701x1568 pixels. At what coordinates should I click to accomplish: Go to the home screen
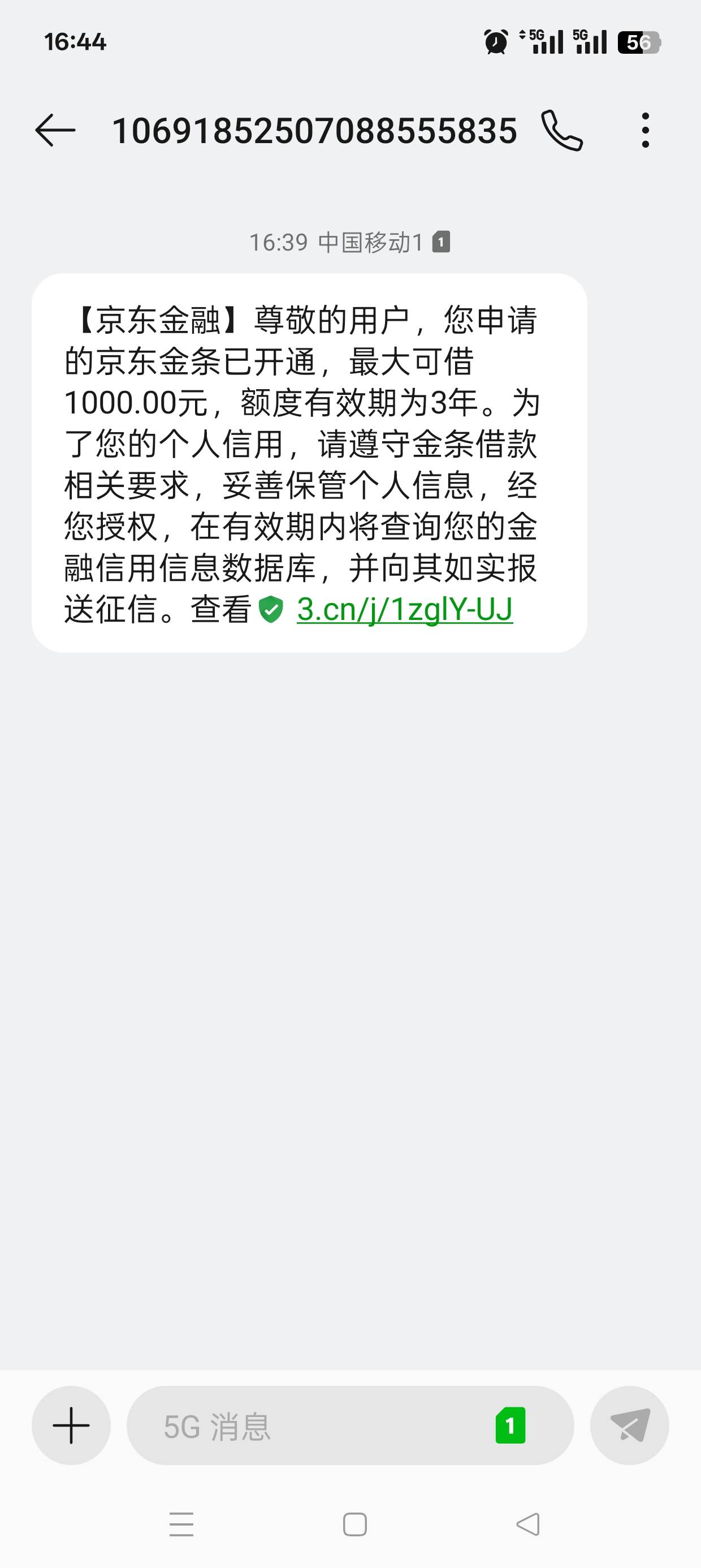click(x=355, y=1525)
